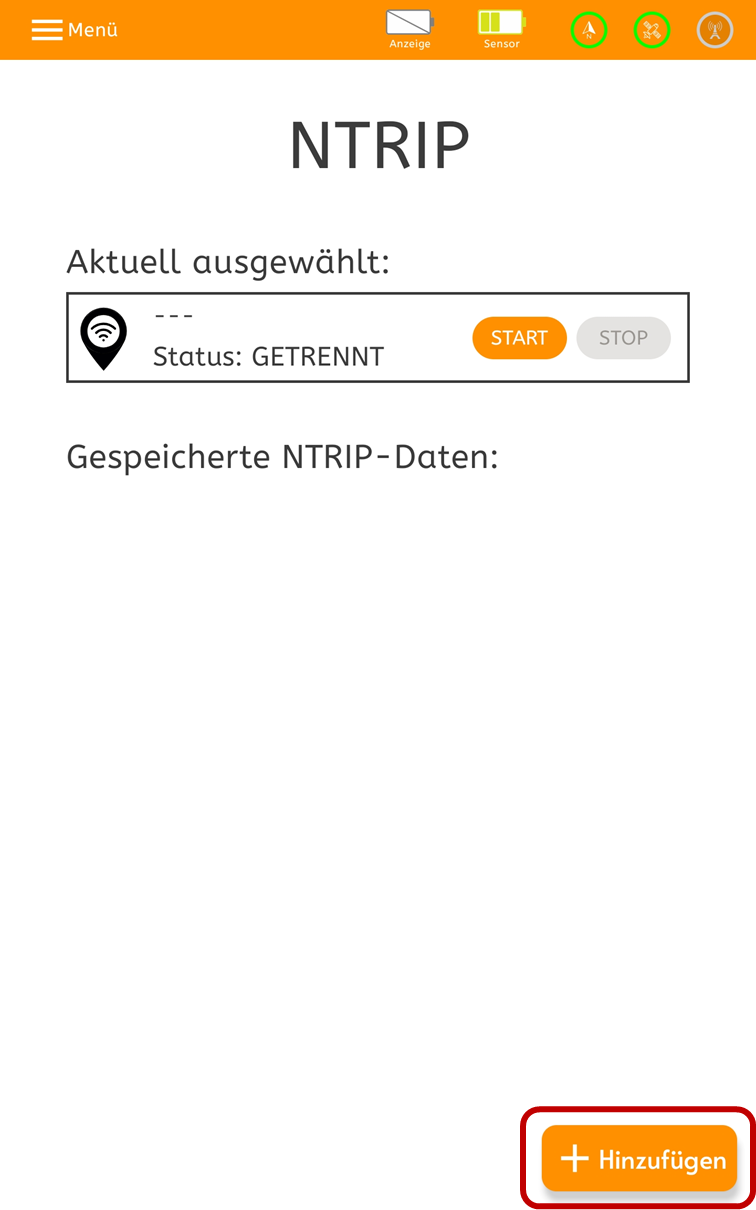This screenshot has height=1210, width=756.
Task: Tap the satellite status icon
Action: tap(652, 30)
